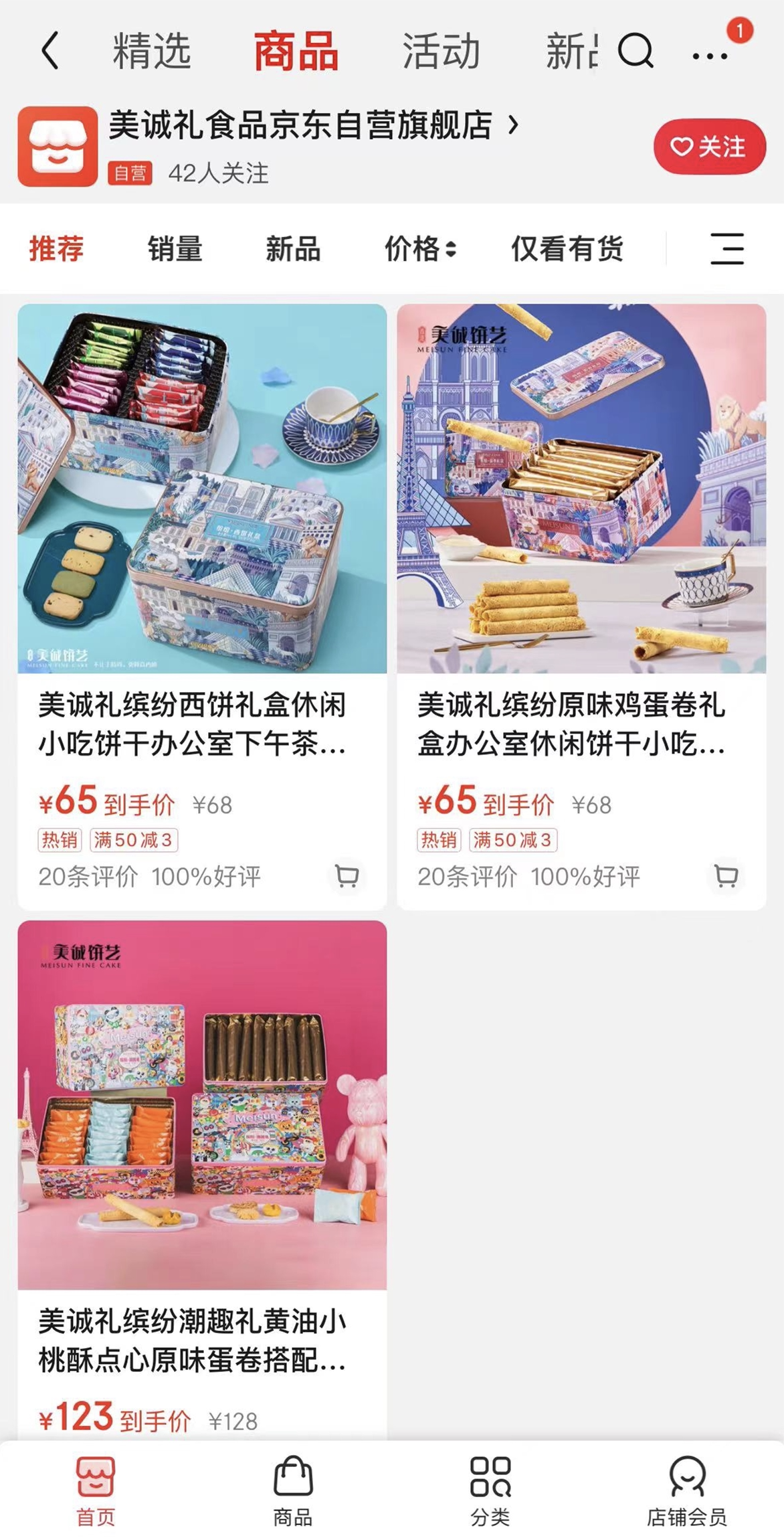Add 美诚礼缤纷西饼礼盒 to cart
784x1538 pixels.
click(x=347, y=875)
